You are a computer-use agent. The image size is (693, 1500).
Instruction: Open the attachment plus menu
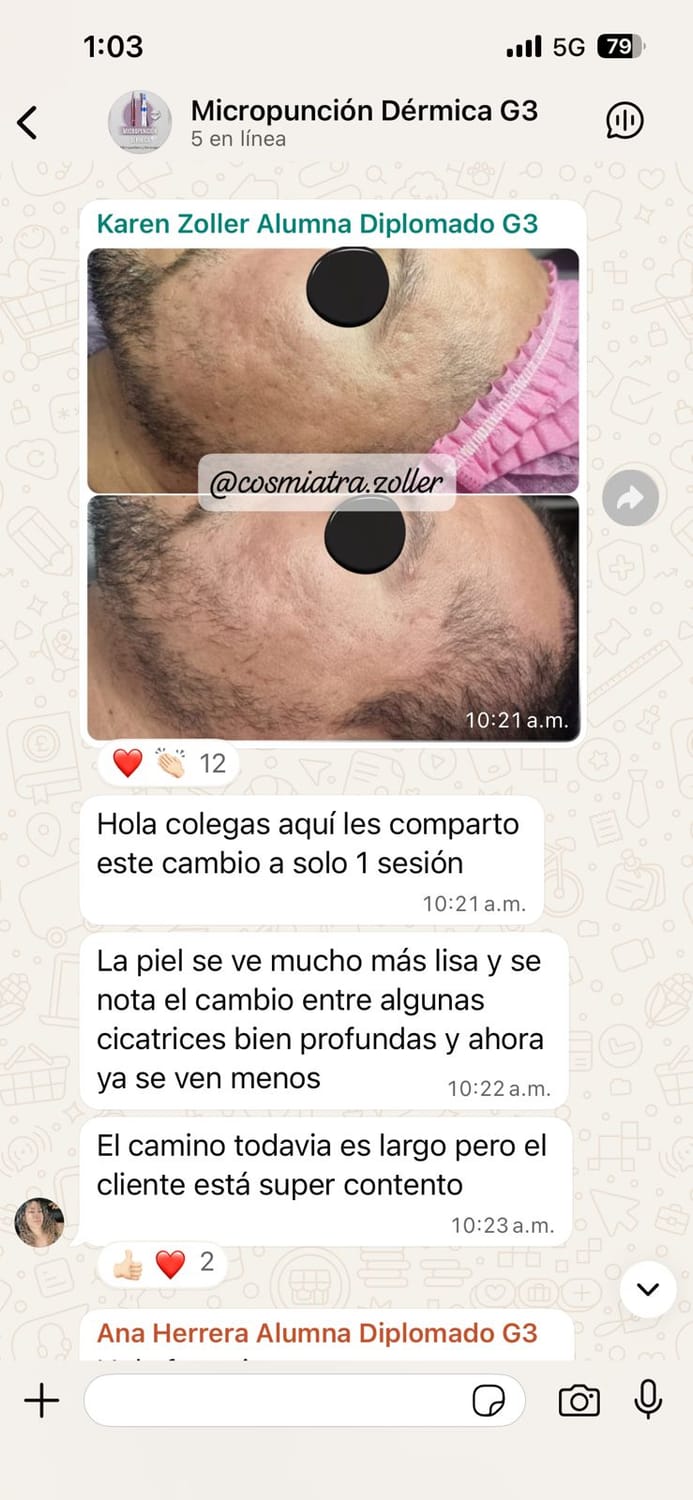point(41,1401)
